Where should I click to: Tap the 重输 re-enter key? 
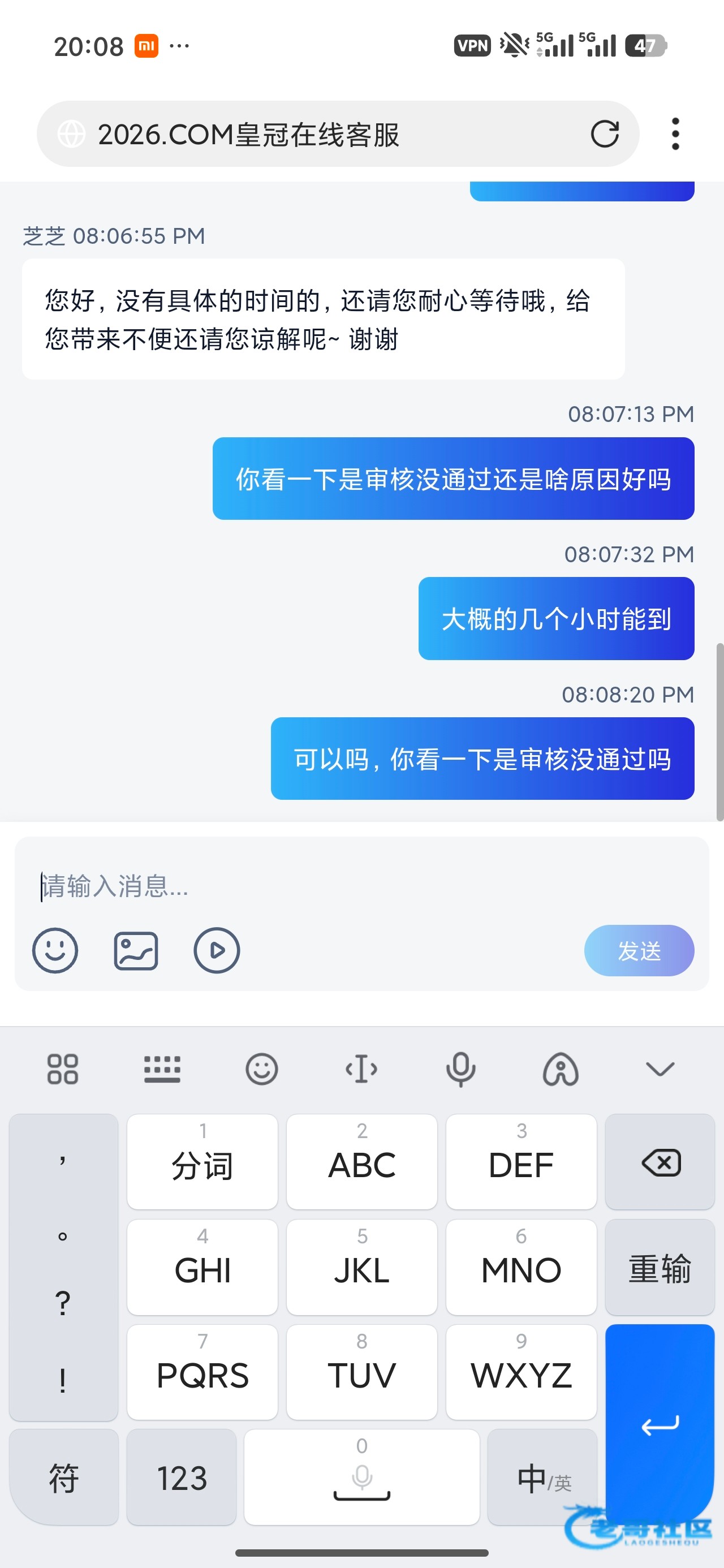(x=660, y=1268)
